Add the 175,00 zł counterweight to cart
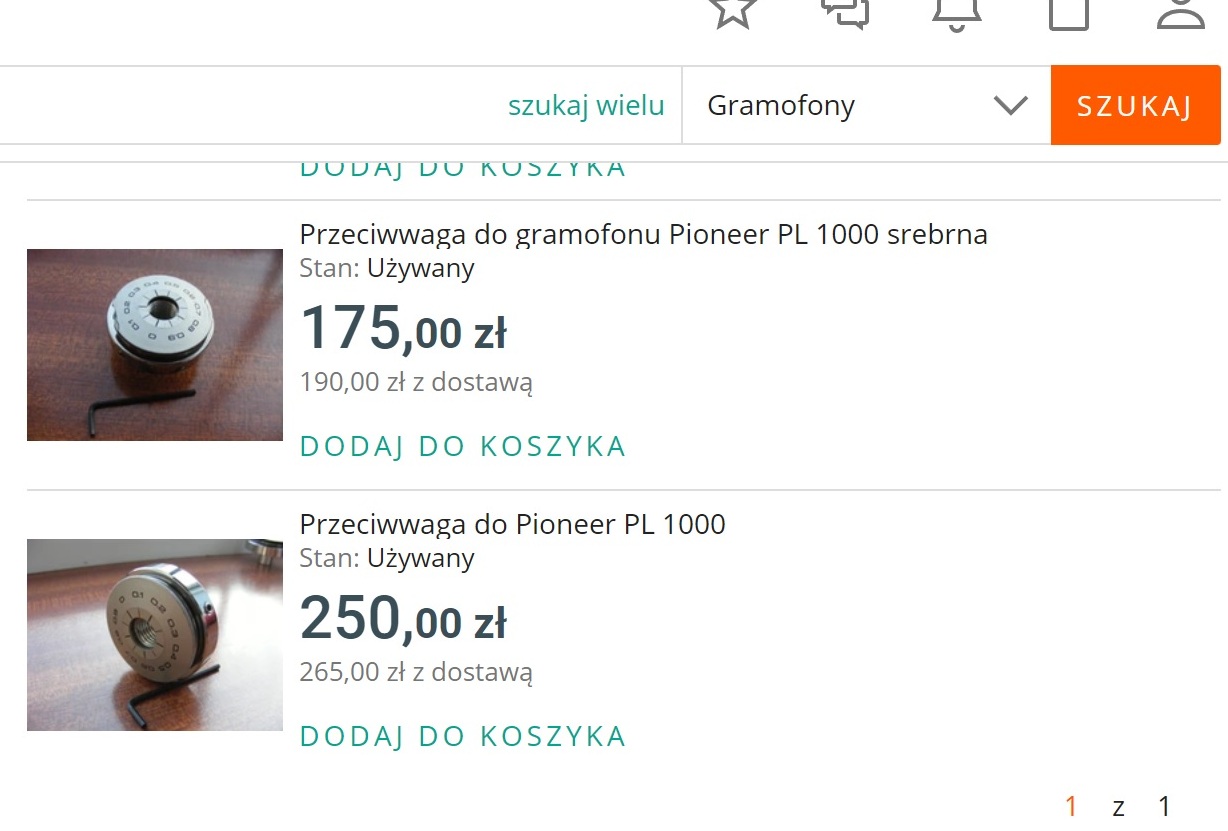Screen dimensions: 1228x831 pos(463,446)
